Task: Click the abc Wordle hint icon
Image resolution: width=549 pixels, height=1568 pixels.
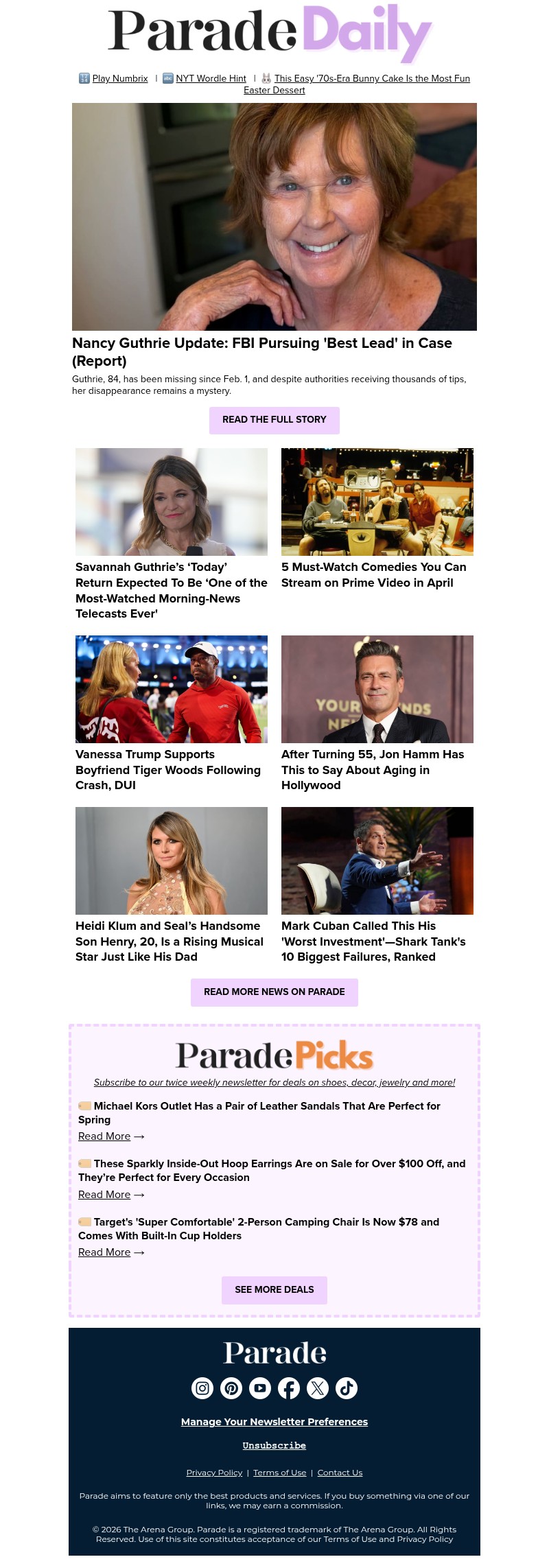Action: 167,78
